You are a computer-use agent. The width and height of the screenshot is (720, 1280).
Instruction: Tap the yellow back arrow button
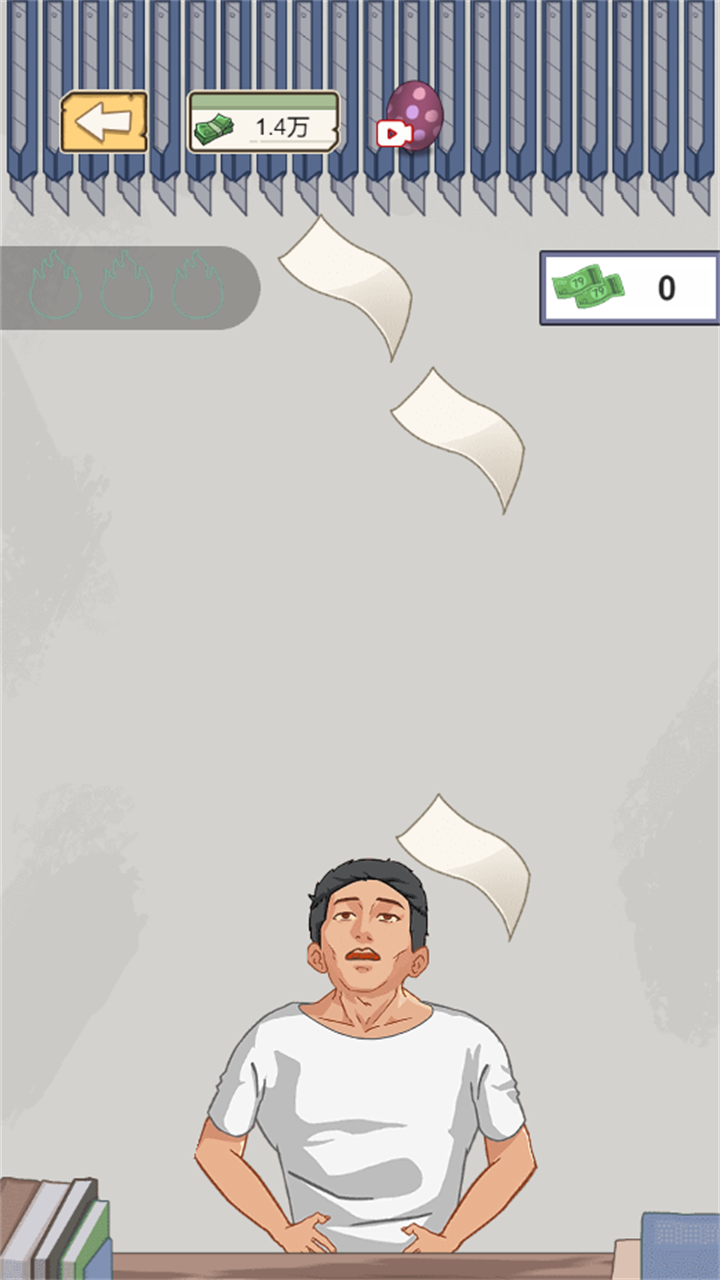pos(104,122)
